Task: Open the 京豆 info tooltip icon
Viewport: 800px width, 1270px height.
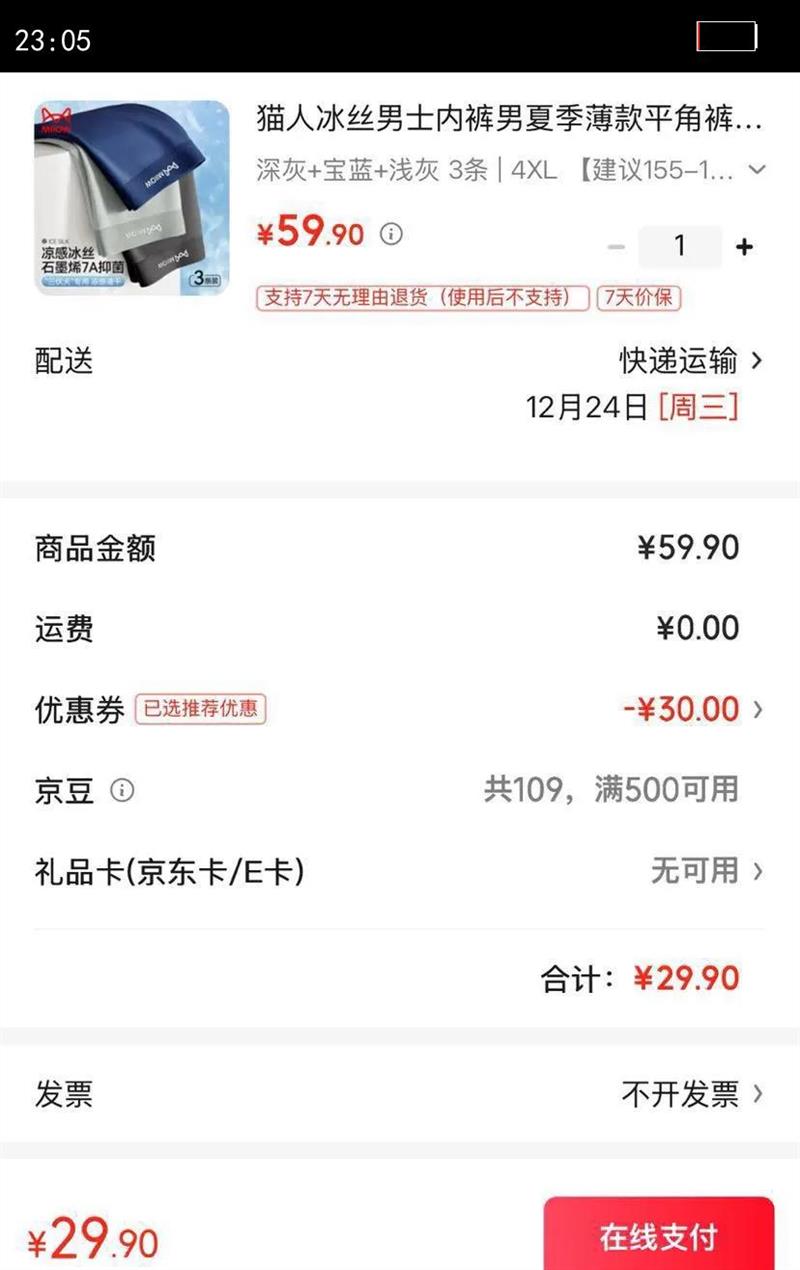Action: pyautogui.click(x=122, y=791)
